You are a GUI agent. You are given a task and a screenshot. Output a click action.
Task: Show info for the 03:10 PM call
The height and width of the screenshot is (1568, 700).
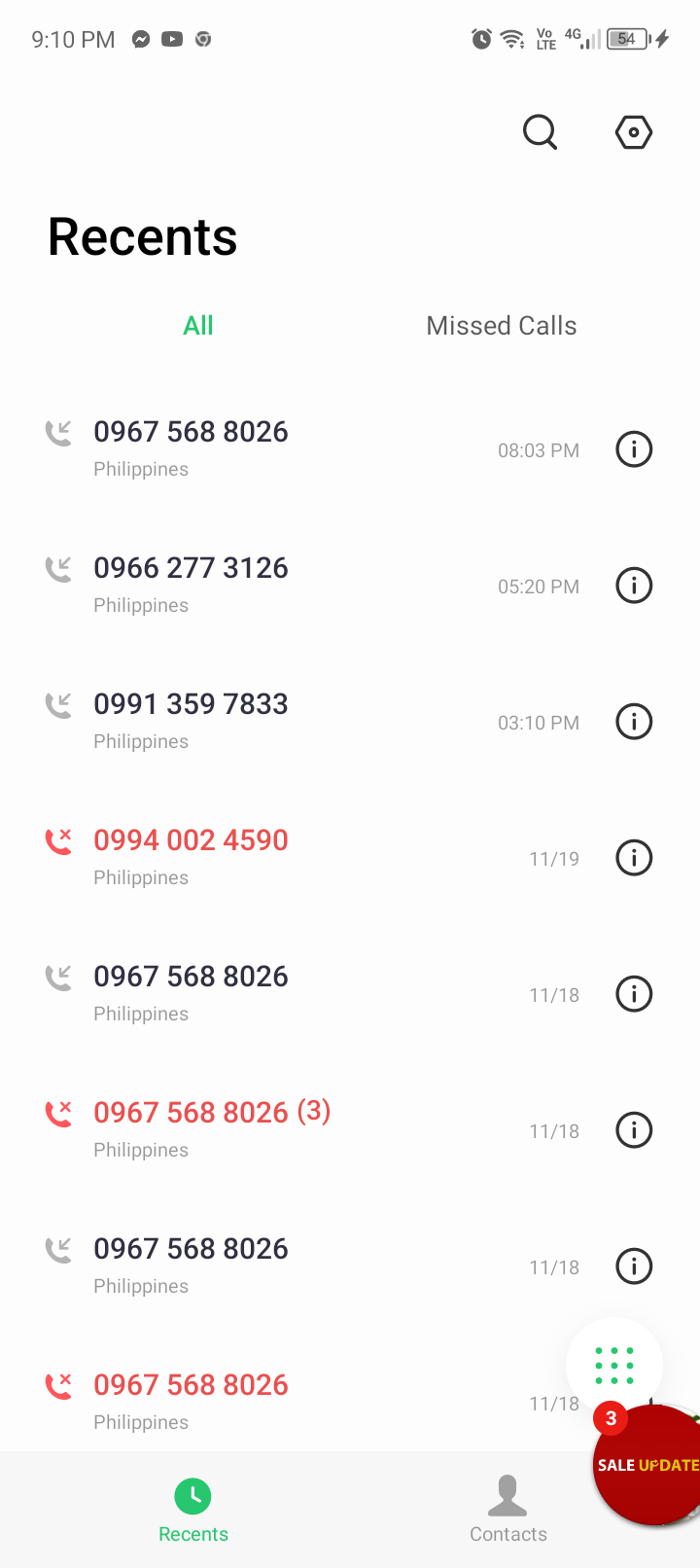(x=634, y=722)
